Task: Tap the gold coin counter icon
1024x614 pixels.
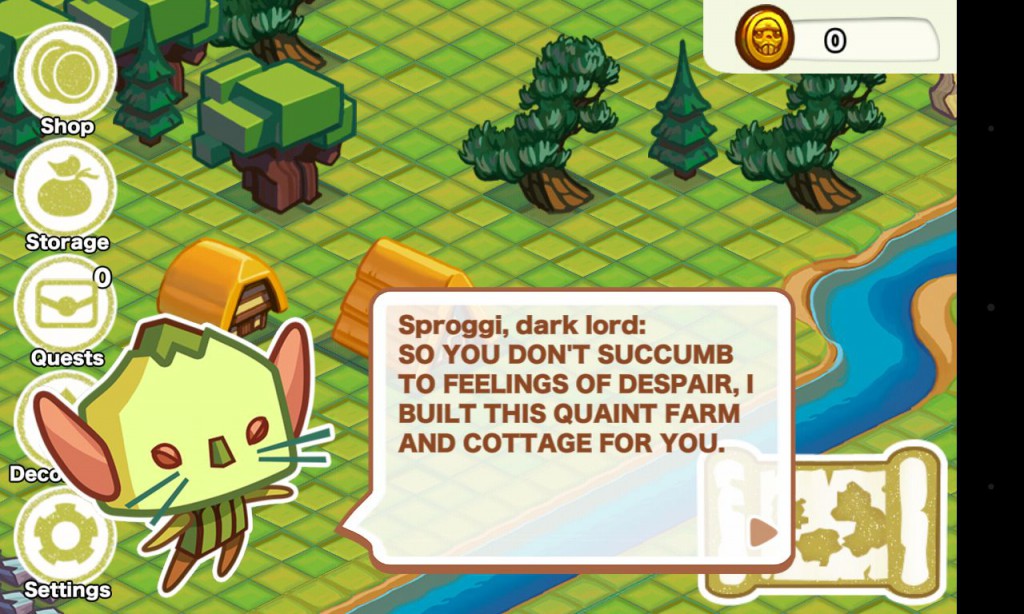Action: tap(765, 38)
